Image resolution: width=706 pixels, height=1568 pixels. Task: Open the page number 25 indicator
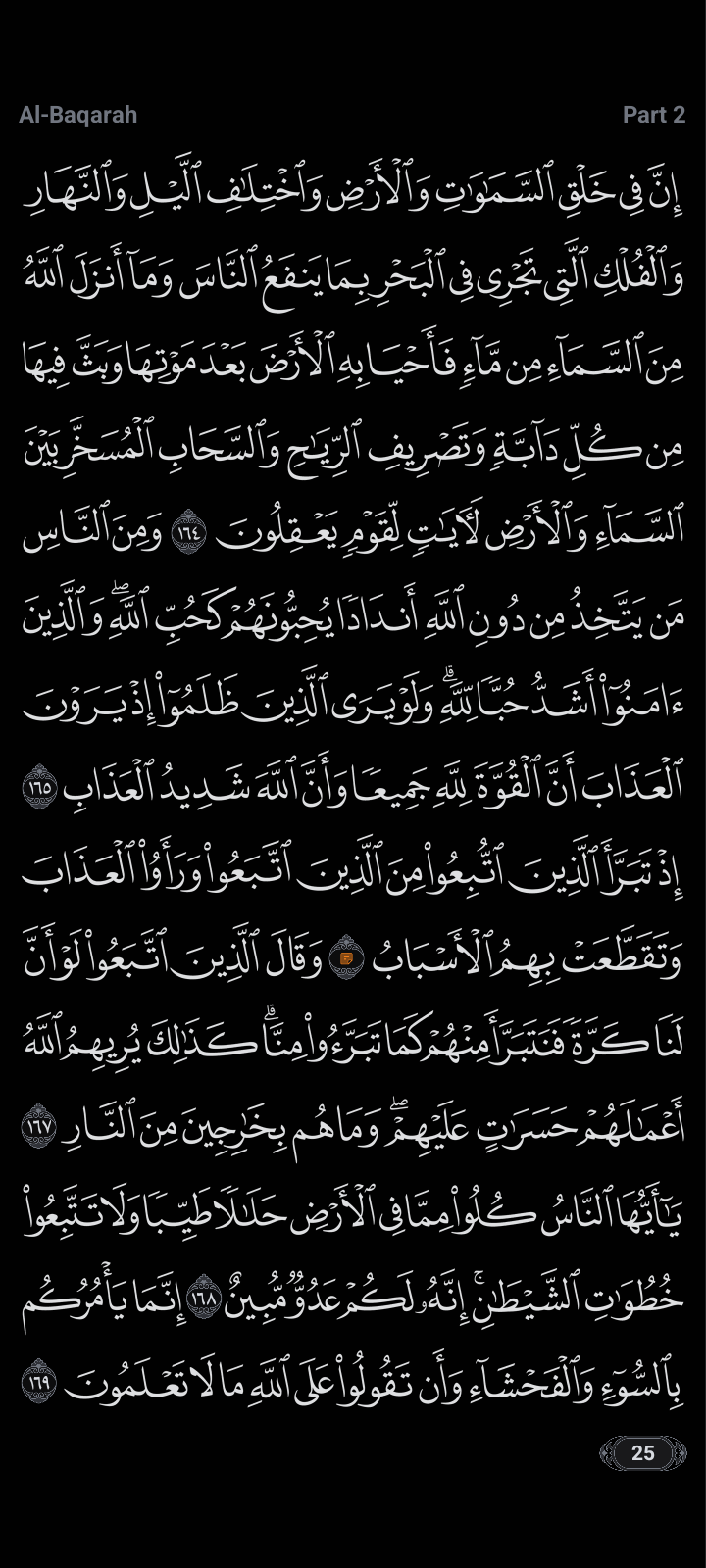[x=642, y=1452]
